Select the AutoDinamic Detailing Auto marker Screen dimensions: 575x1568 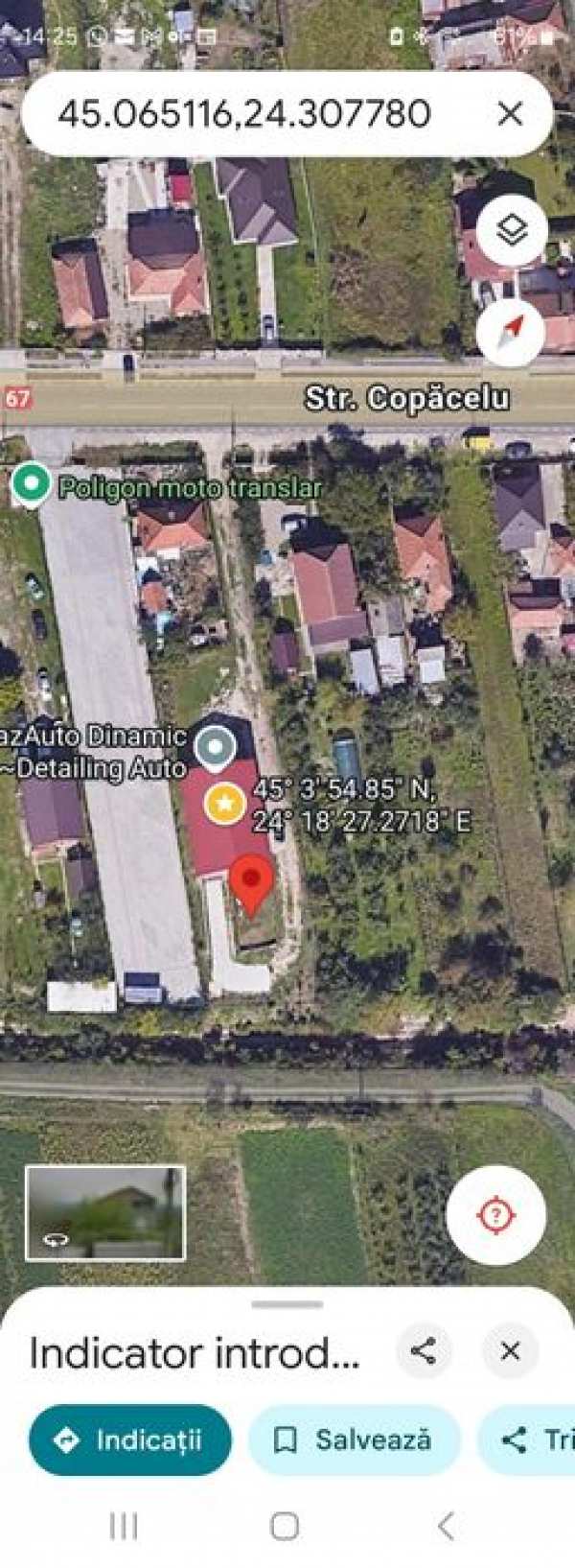[x=215, y=746]
